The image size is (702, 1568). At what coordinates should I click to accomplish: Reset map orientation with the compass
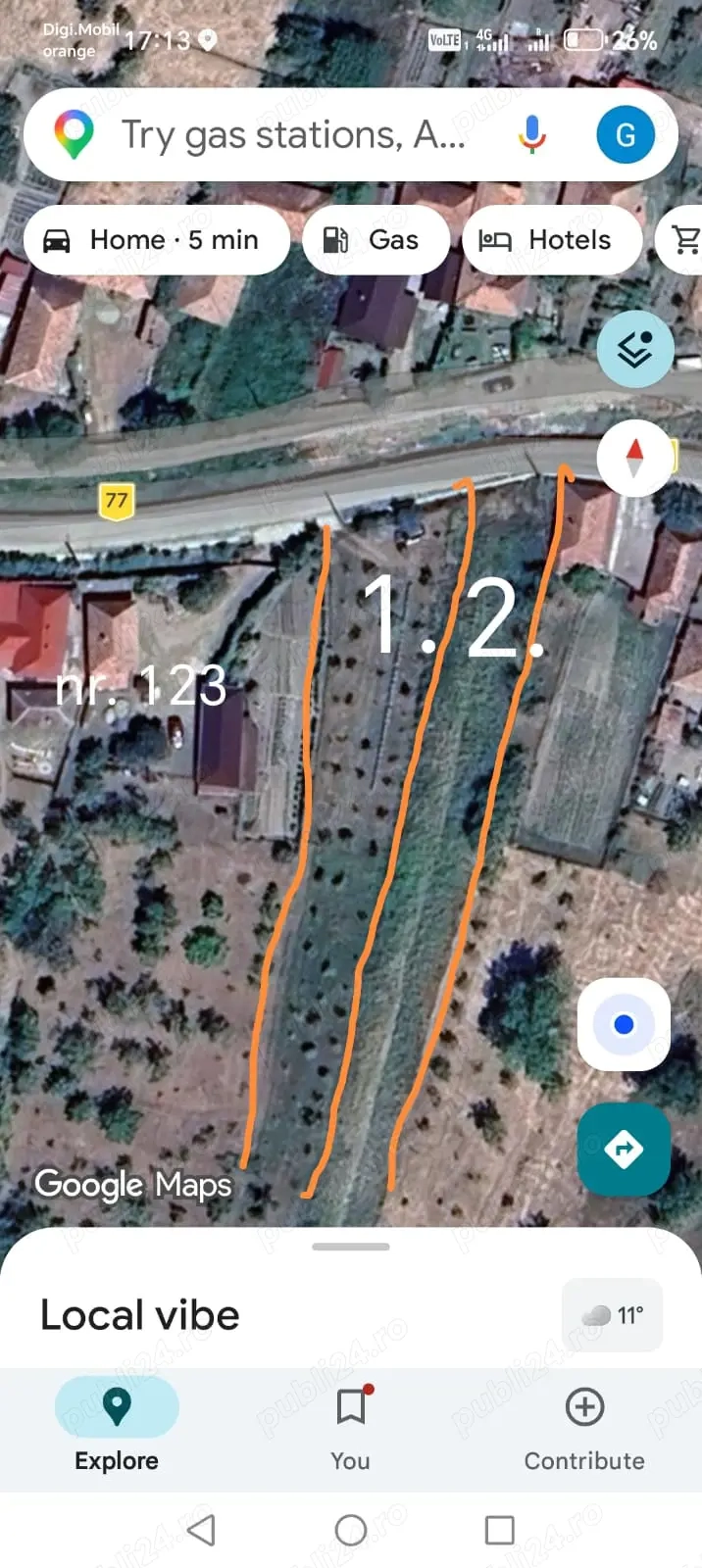(x=634, y=458)
